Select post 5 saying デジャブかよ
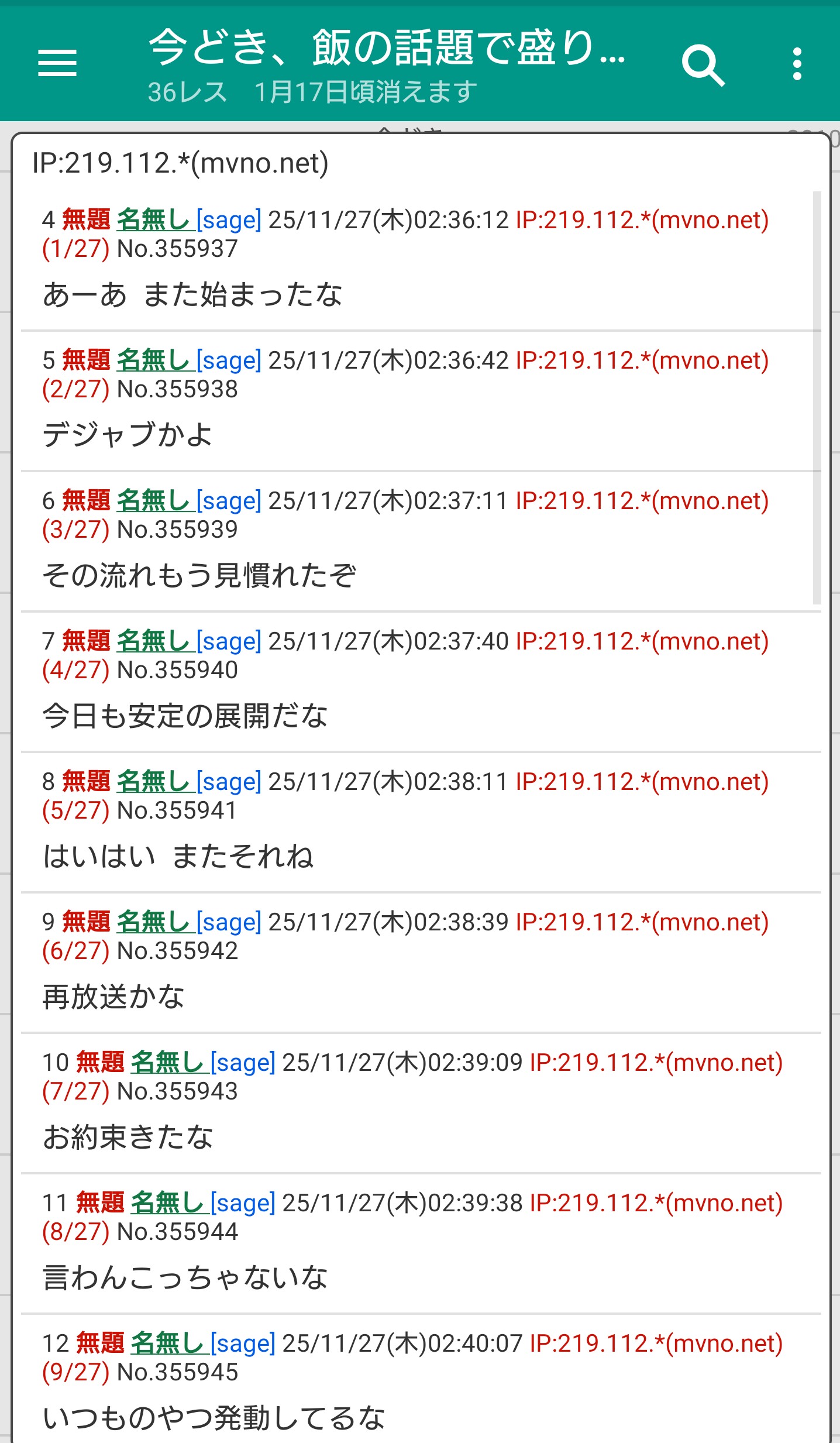Image resolution: width=840 pixels, height=1443 pixels. click(128, 435)
